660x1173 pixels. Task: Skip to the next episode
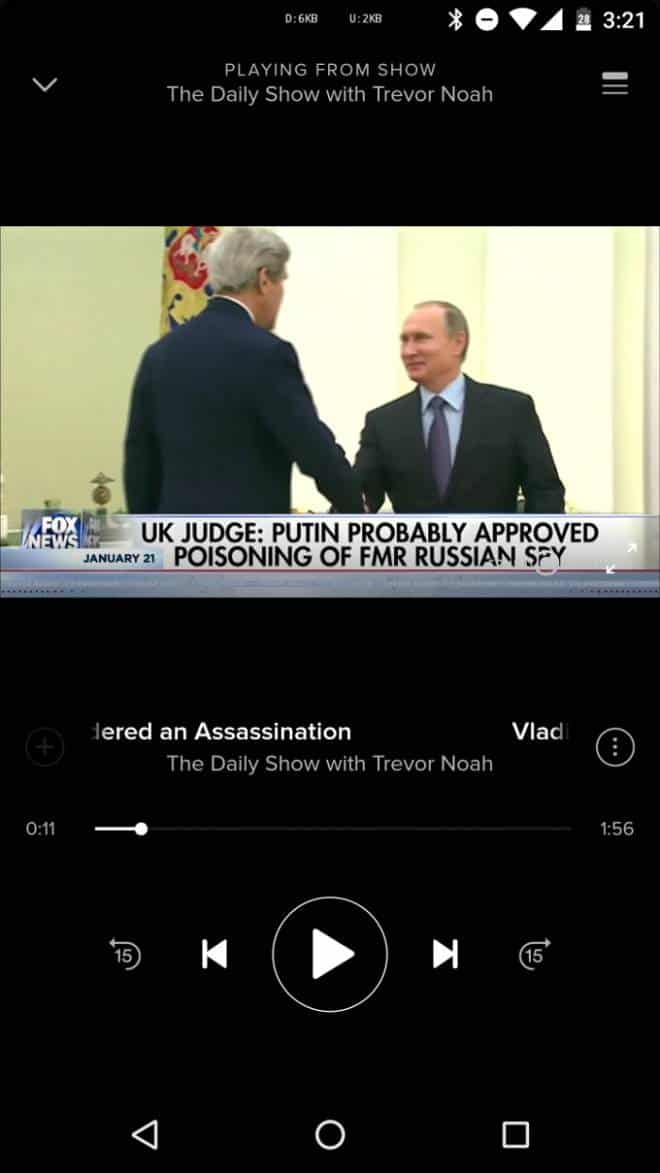445,955
